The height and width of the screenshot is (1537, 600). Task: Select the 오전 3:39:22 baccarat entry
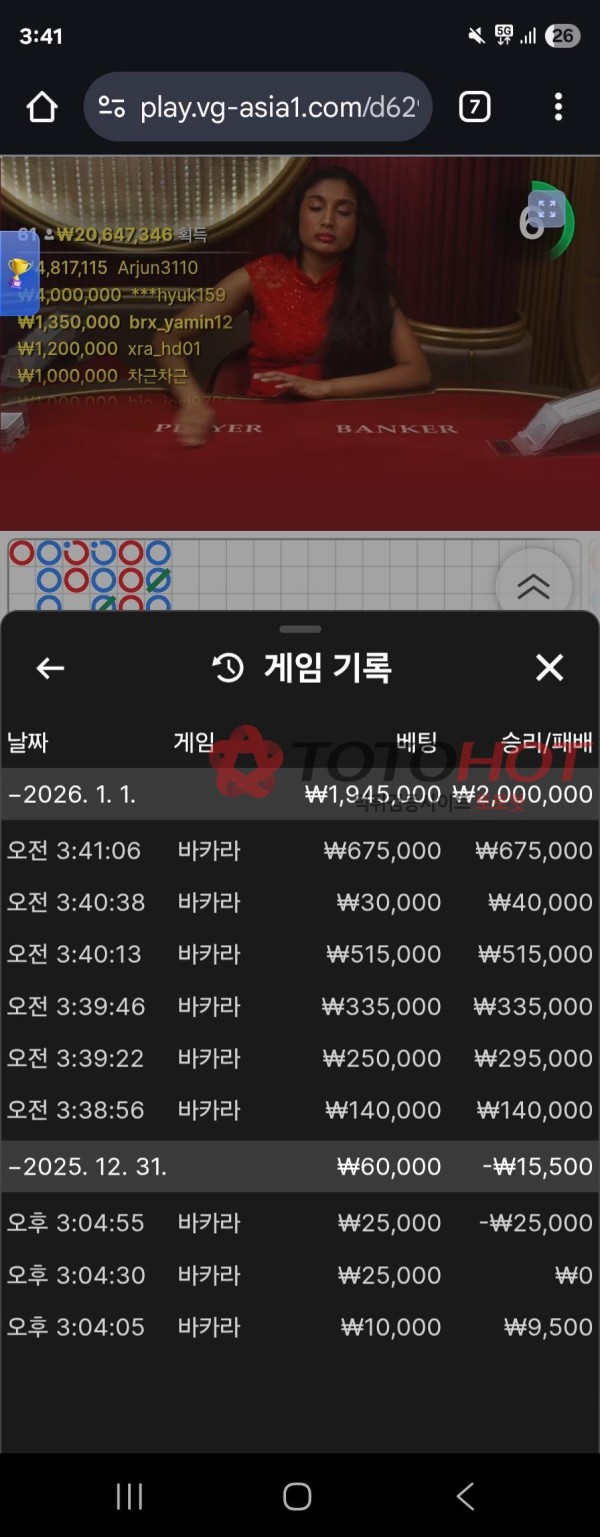coord(300,1059)
